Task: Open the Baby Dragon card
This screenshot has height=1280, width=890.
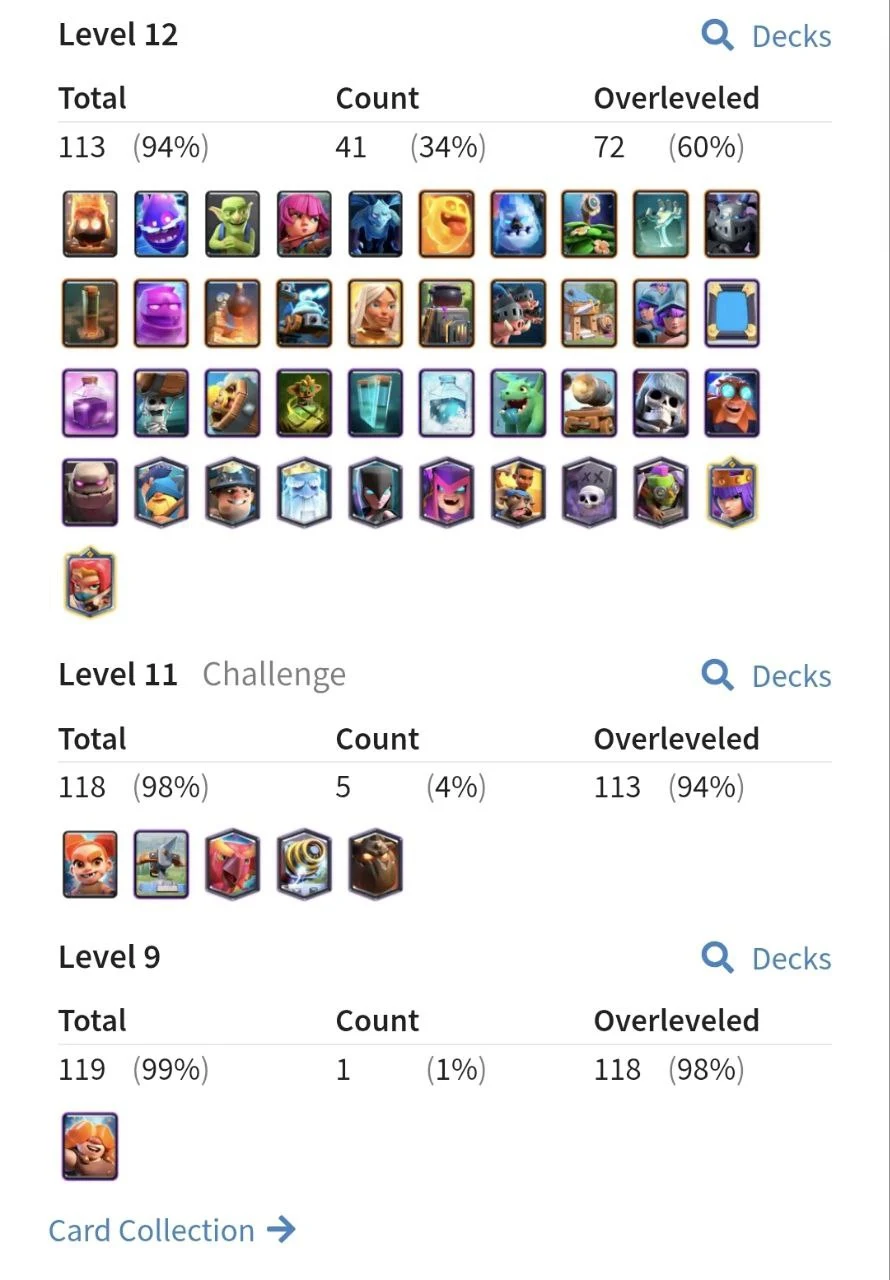Action: pyautogui.click(x=518, y=403)
